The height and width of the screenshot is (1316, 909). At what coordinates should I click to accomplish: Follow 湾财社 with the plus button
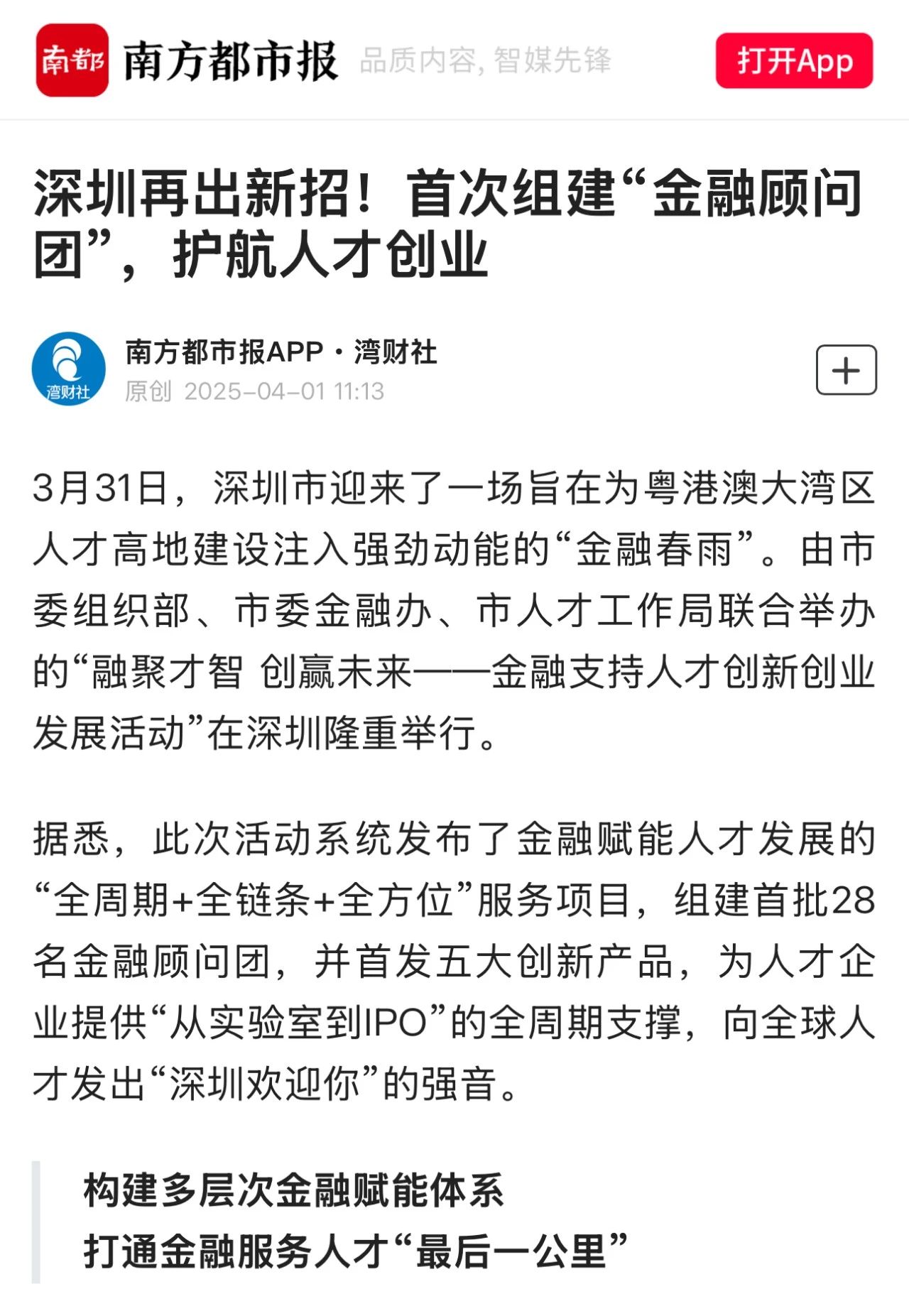tap(846, 370)
